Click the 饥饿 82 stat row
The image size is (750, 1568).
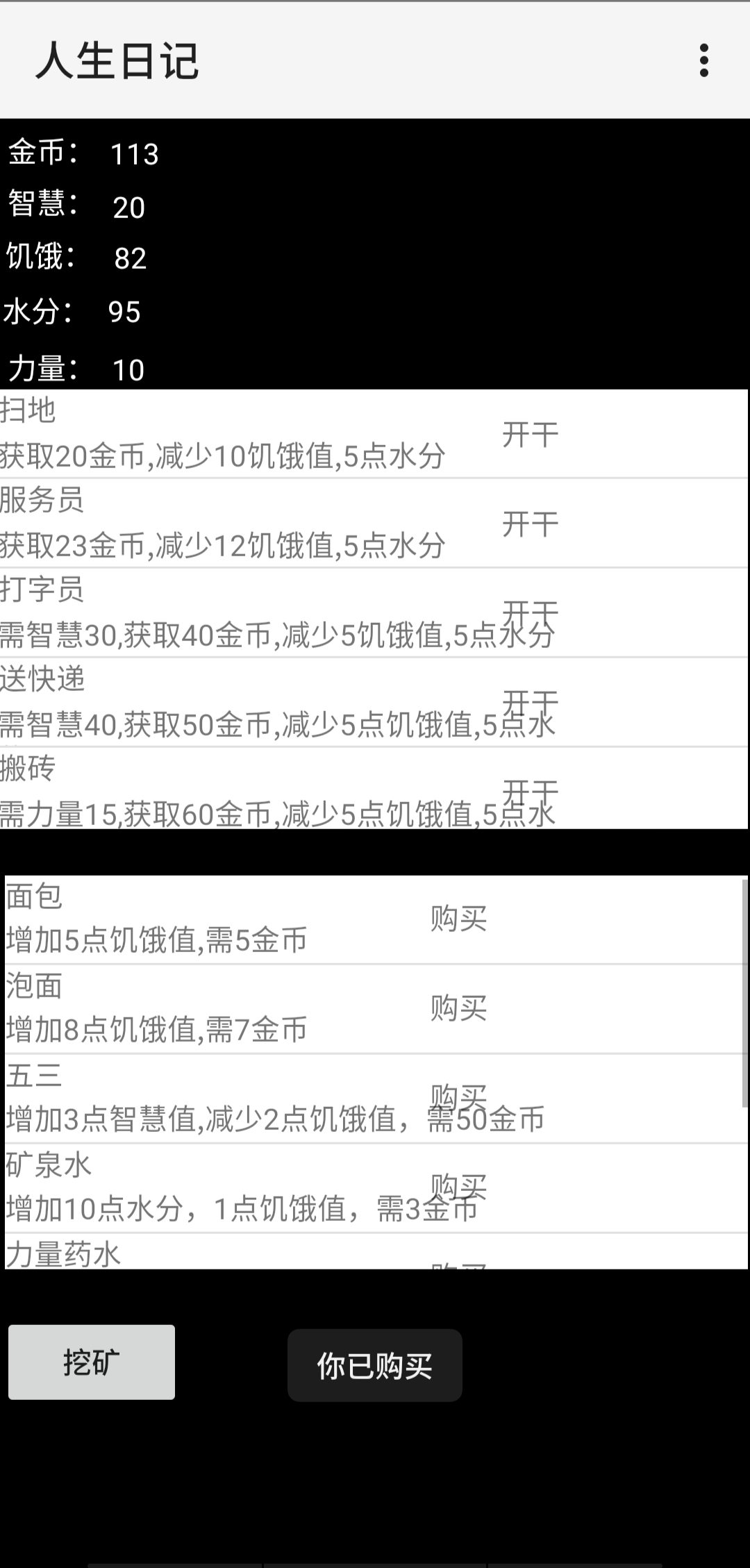coord(76,258)
